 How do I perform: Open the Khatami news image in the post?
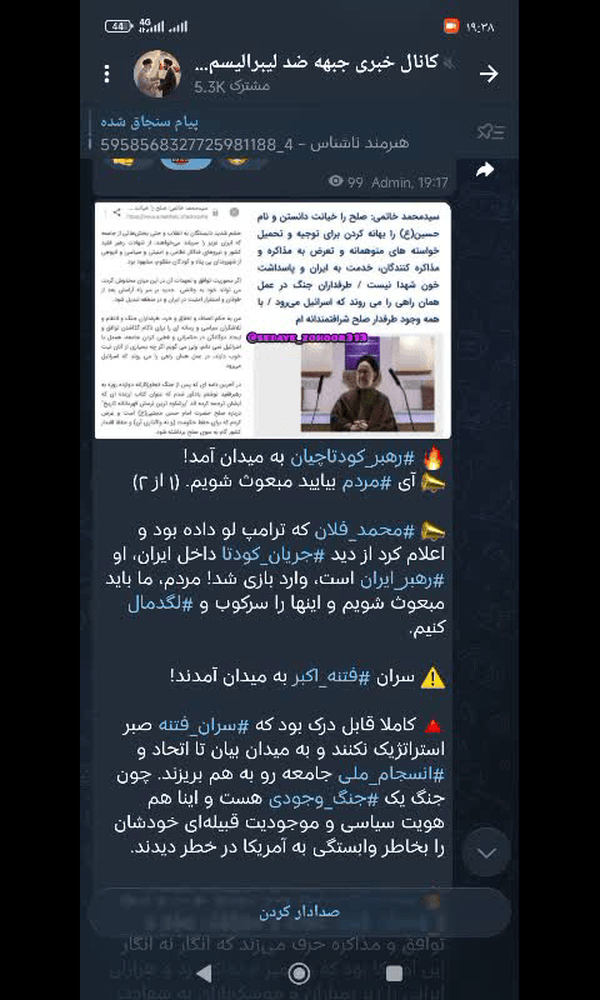click(273, 320)
